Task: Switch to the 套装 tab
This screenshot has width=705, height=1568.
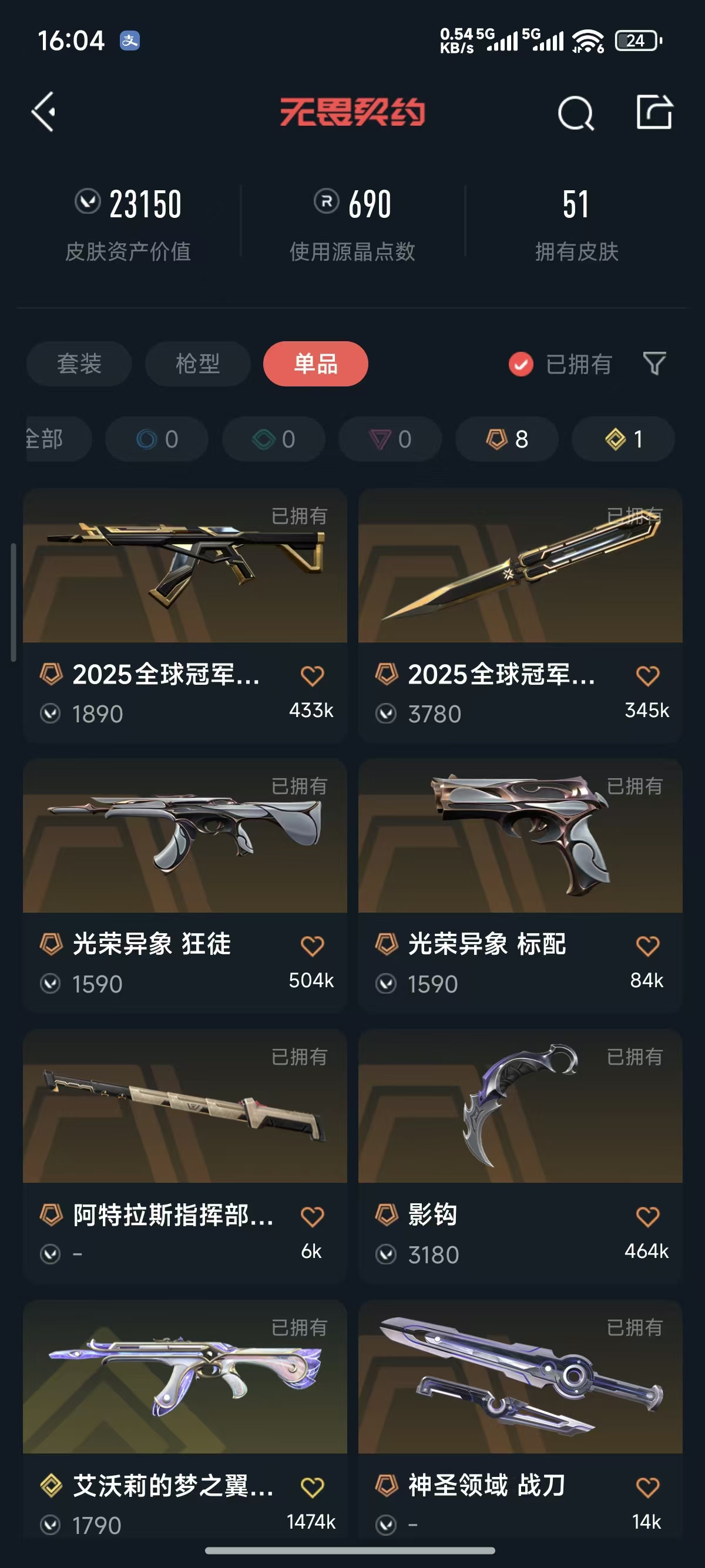Action: 79,364
